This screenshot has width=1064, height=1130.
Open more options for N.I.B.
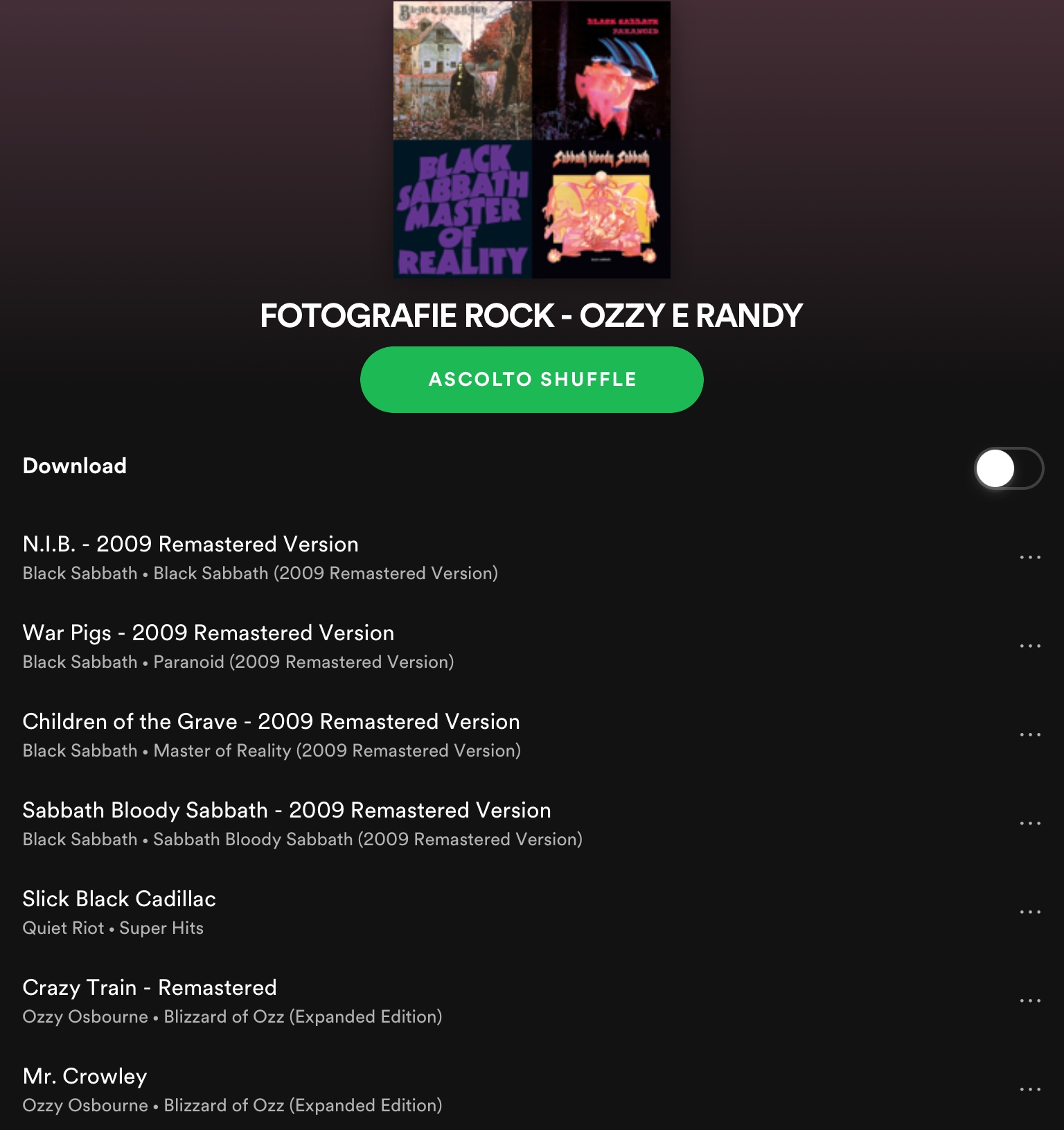tap(1030, 557)
